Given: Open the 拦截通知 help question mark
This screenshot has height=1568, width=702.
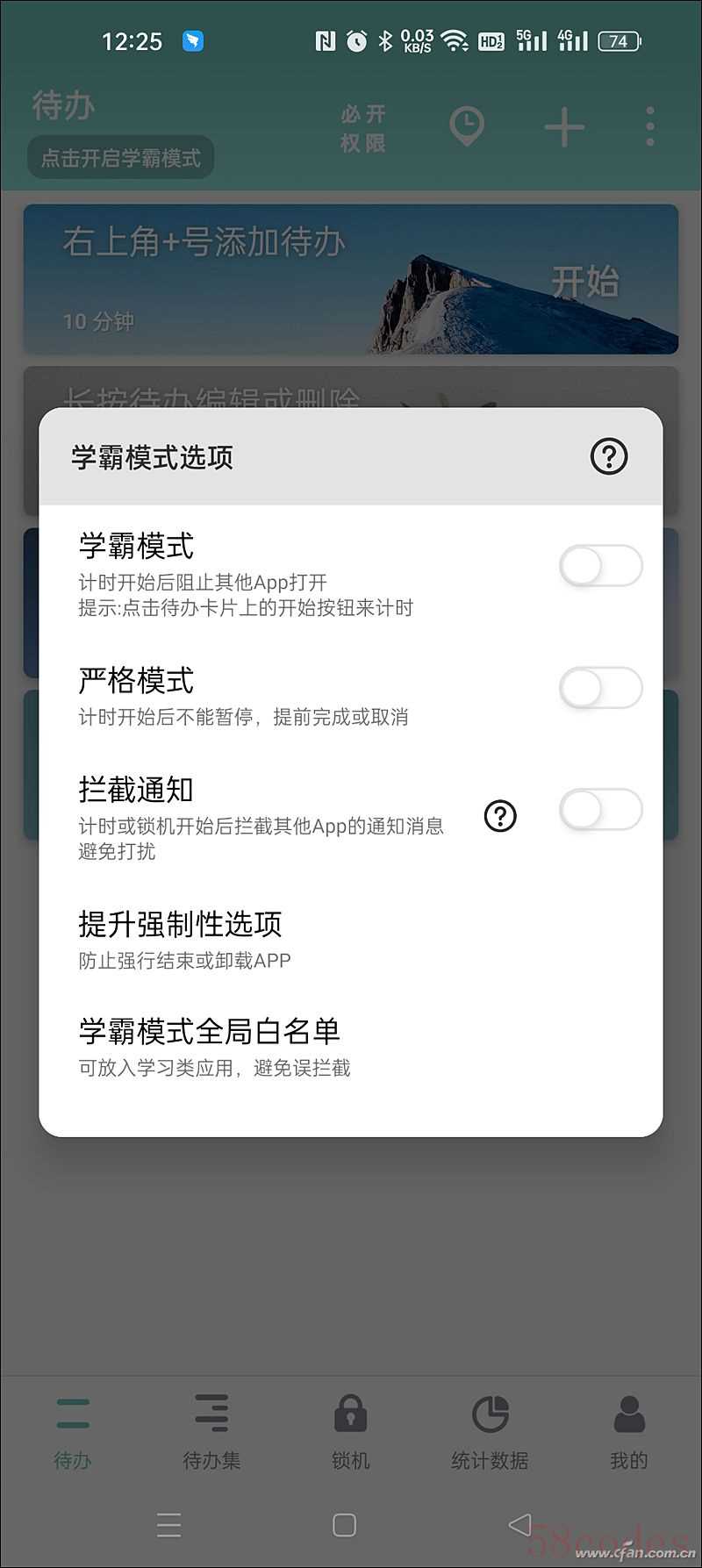Looking at the screenshot, I should click(x=500, y=817).
